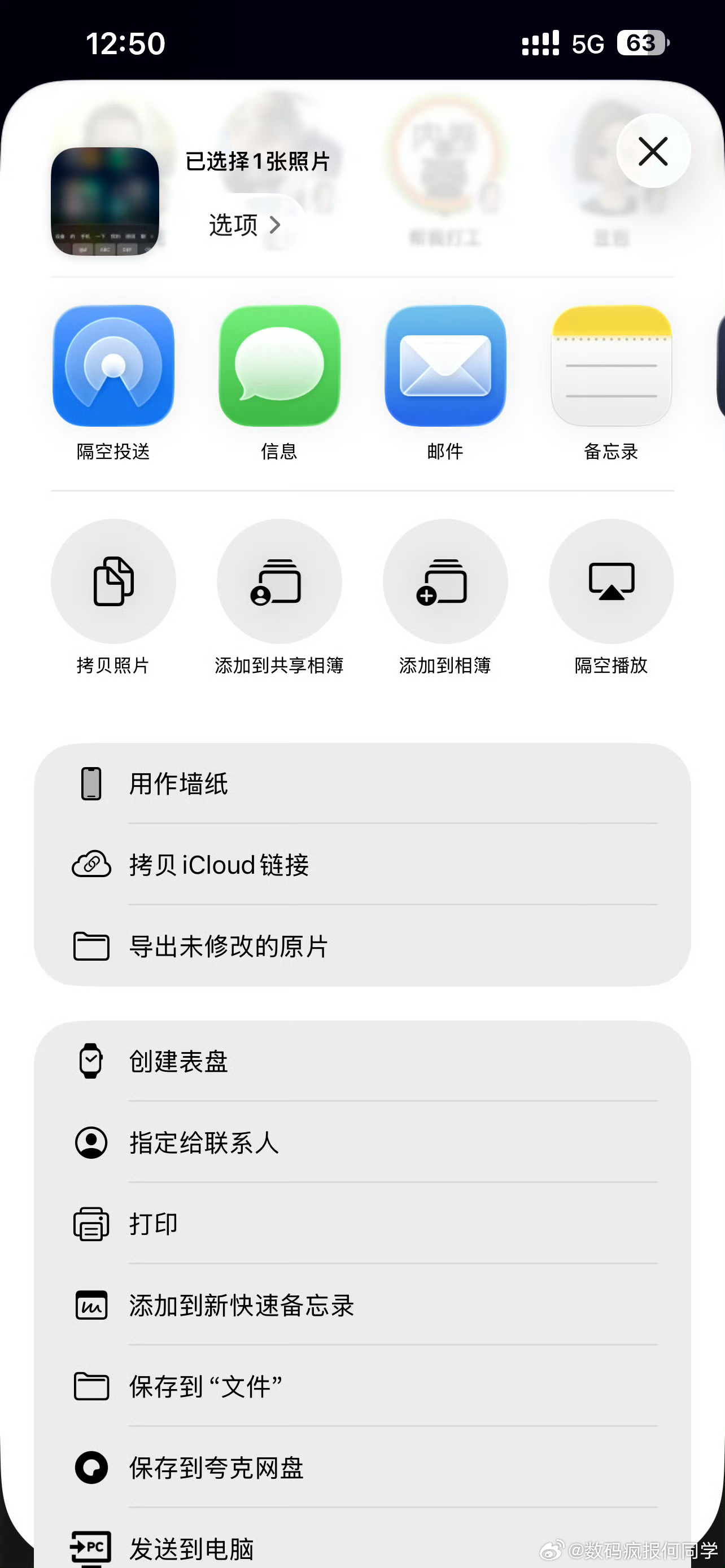Viewport: 725px width, 1568px height.
Task: Open 选项 for the selected photo
Action: [244, 225]
